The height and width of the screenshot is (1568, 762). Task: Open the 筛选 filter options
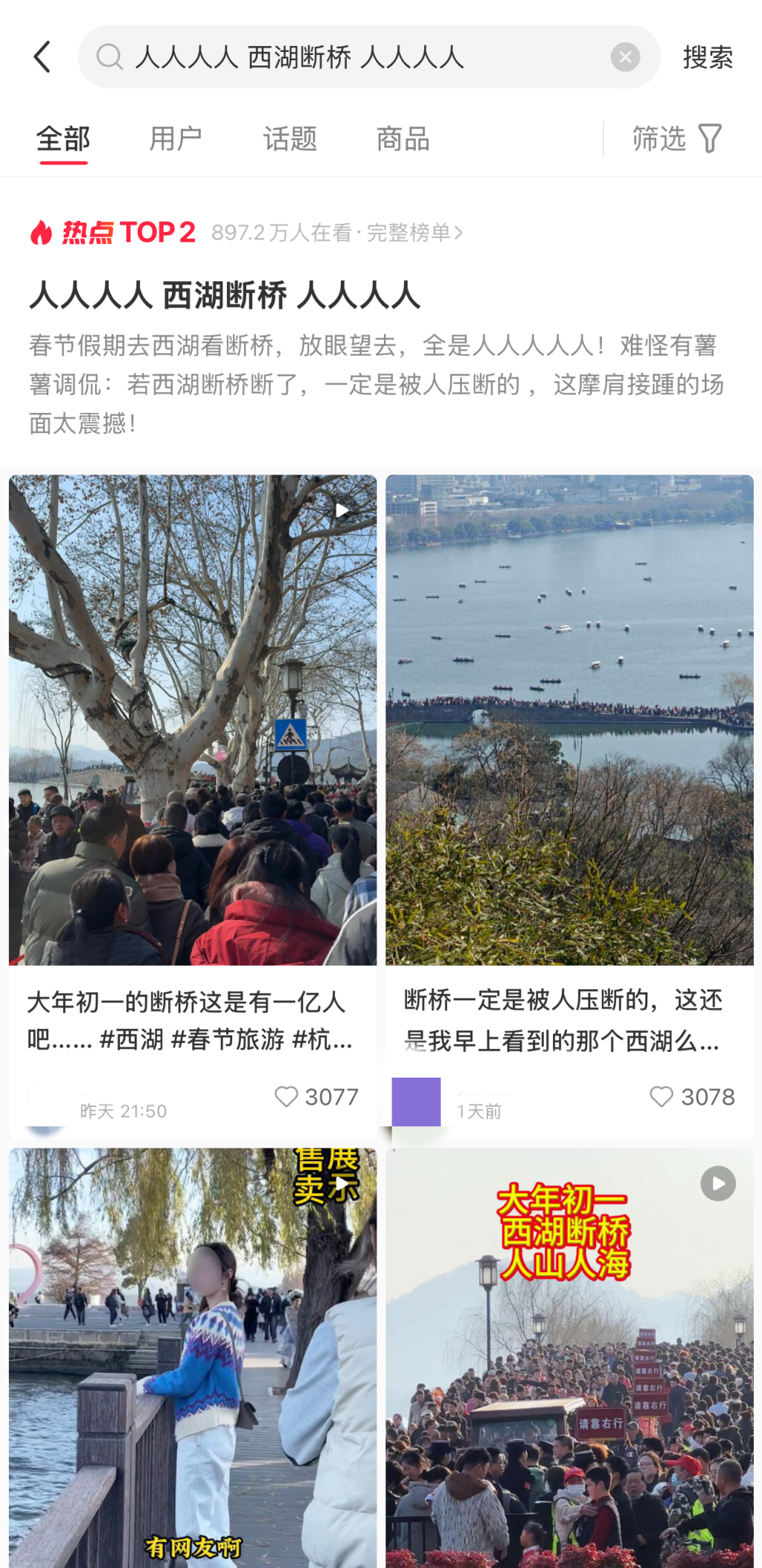click(676, 139)
